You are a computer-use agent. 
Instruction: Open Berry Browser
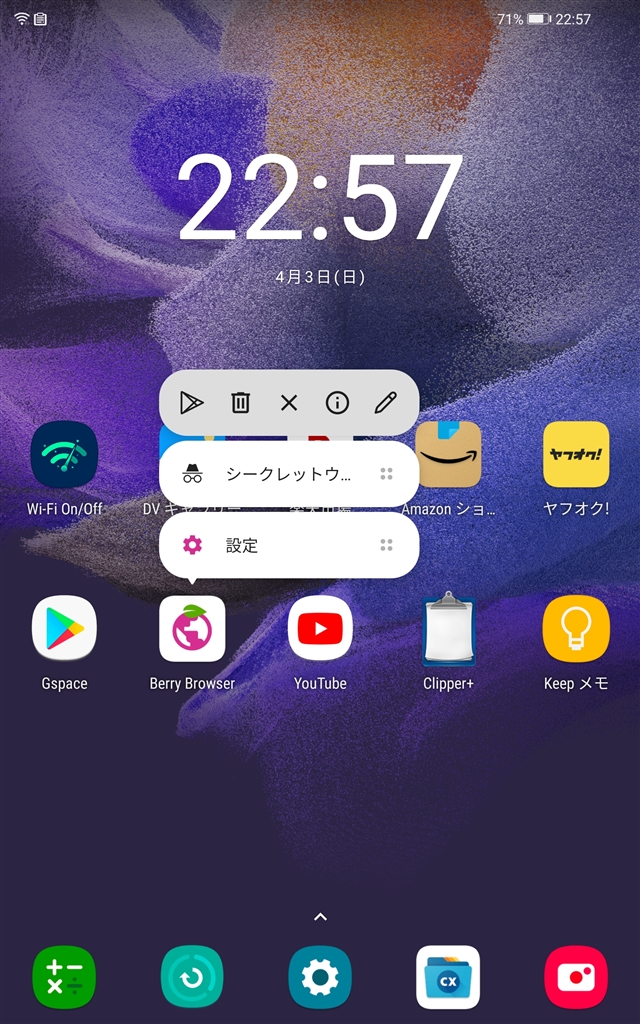(192, 629)
